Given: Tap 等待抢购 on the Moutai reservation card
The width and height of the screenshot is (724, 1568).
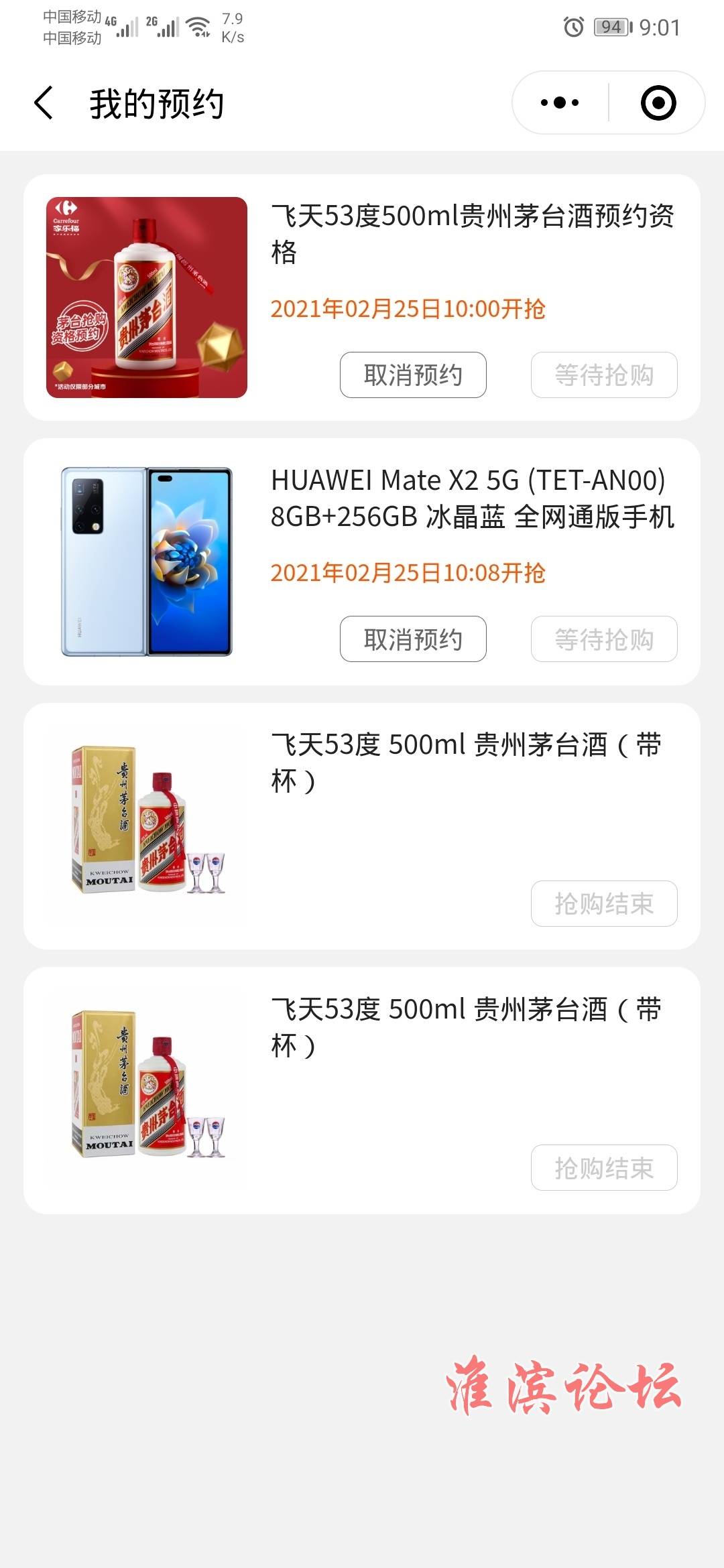Looking at the screenshot, I should tap(604, 375).
